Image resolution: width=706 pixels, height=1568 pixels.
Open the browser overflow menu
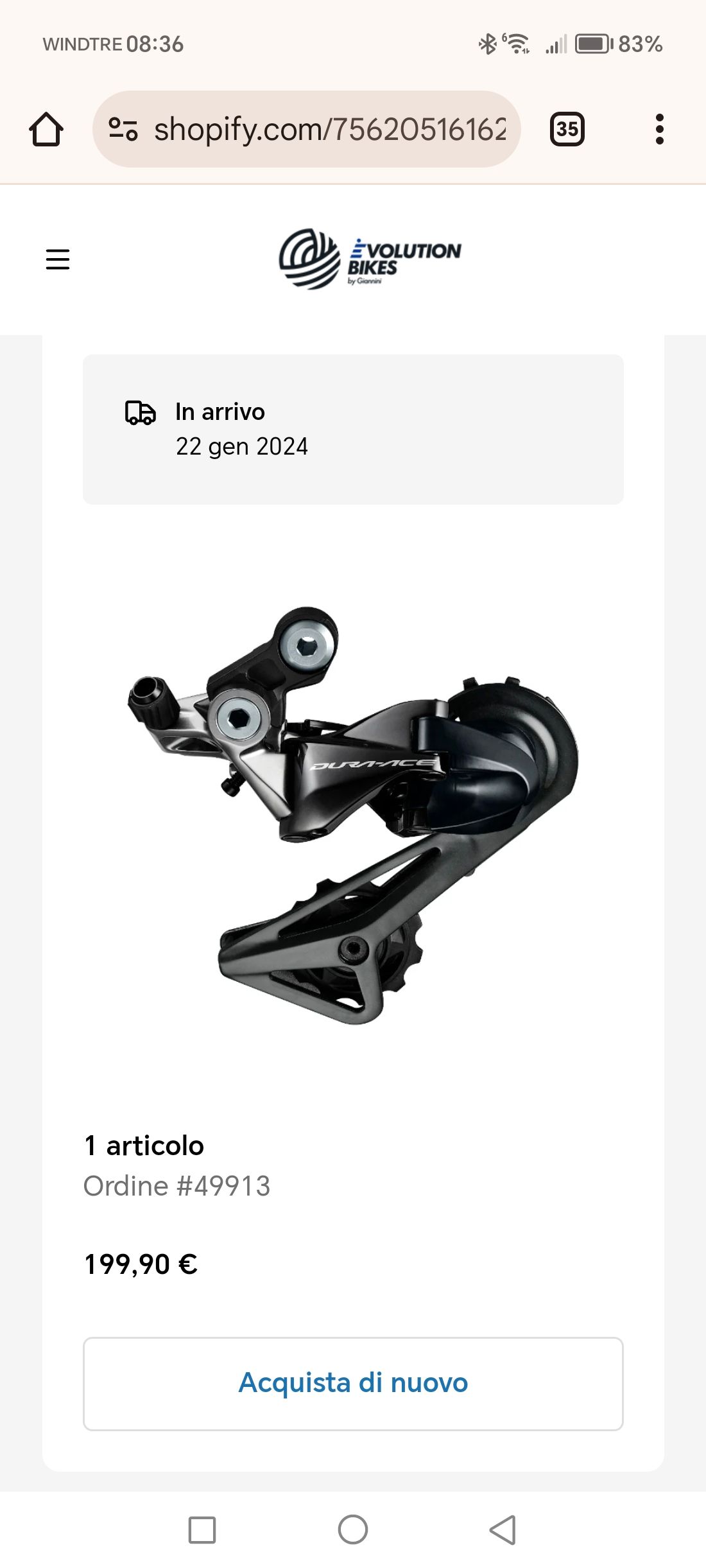click(x=659, y=130)
